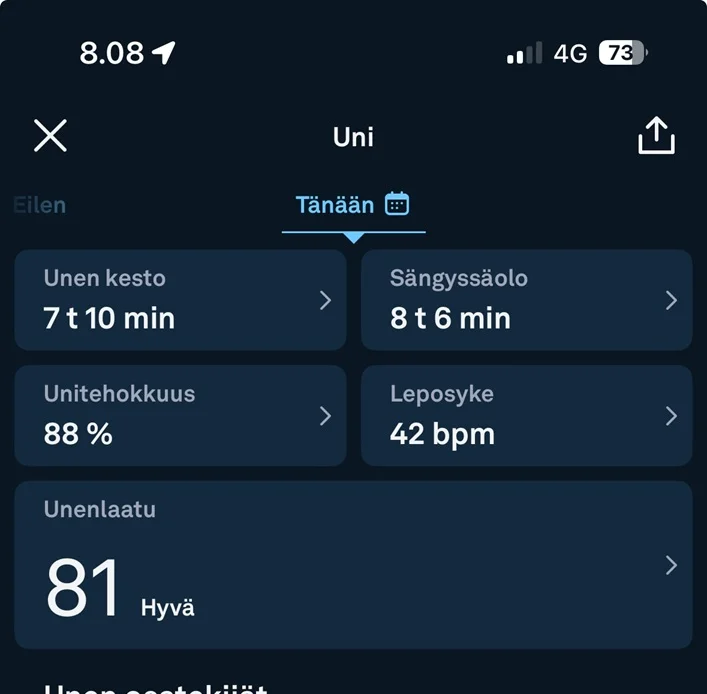Open the calendar from Tänään tab

click(397, 204)
